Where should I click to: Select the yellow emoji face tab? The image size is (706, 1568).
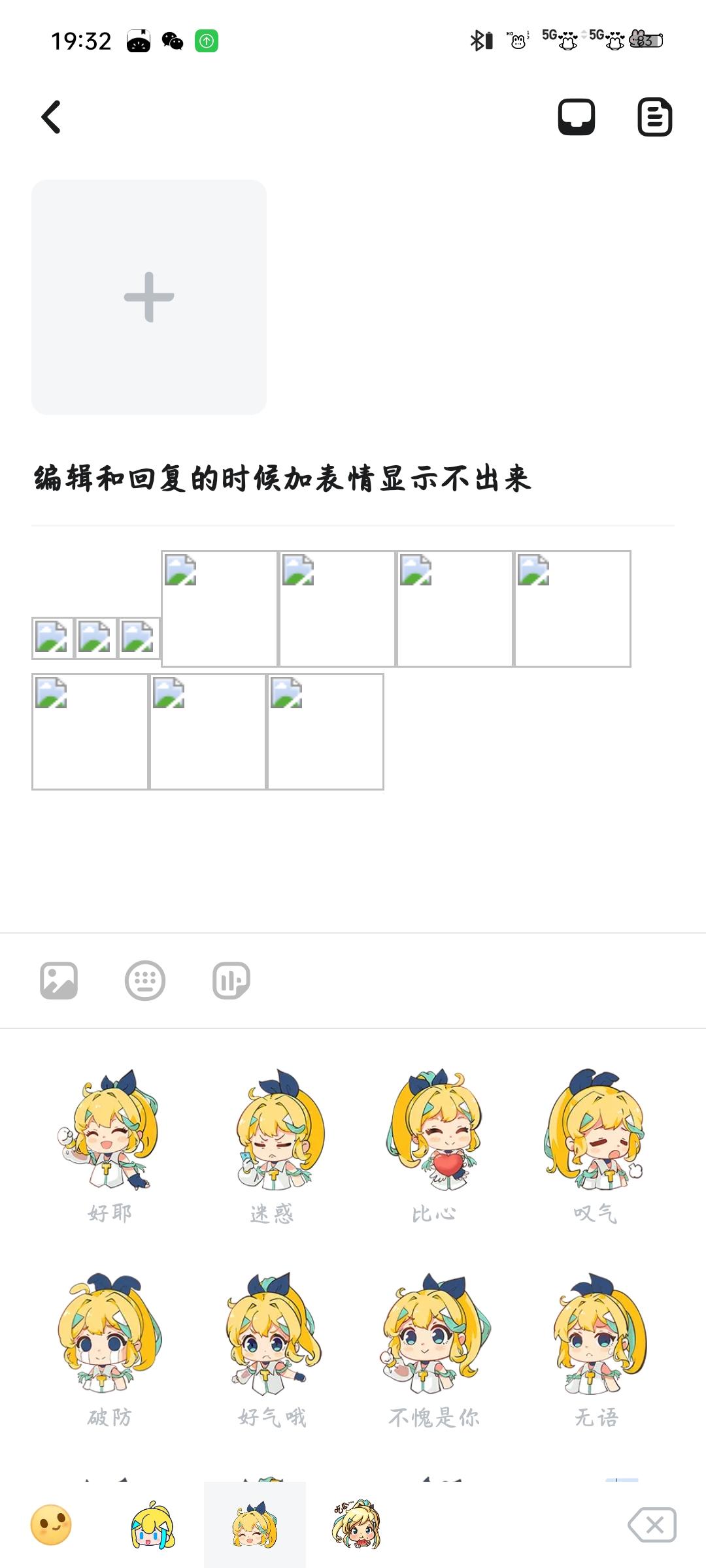click(51, 1526)
